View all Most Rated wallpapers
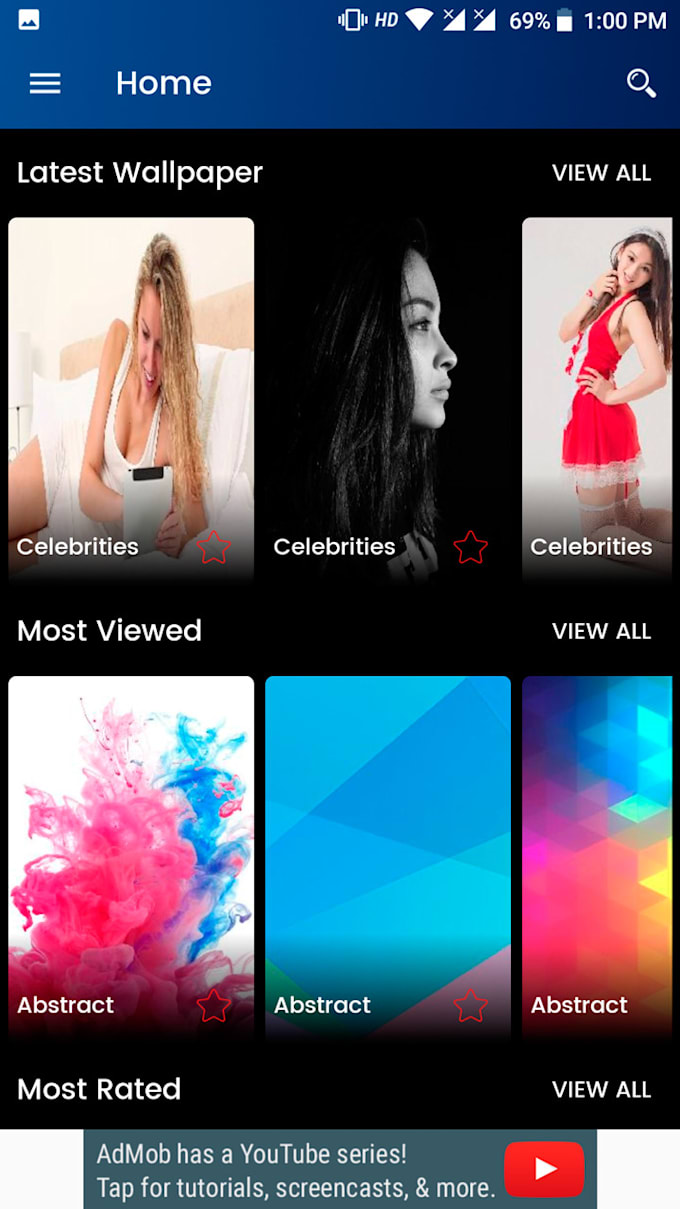The height and width of the screenshot is (1209, 680). click(601, 1089)
